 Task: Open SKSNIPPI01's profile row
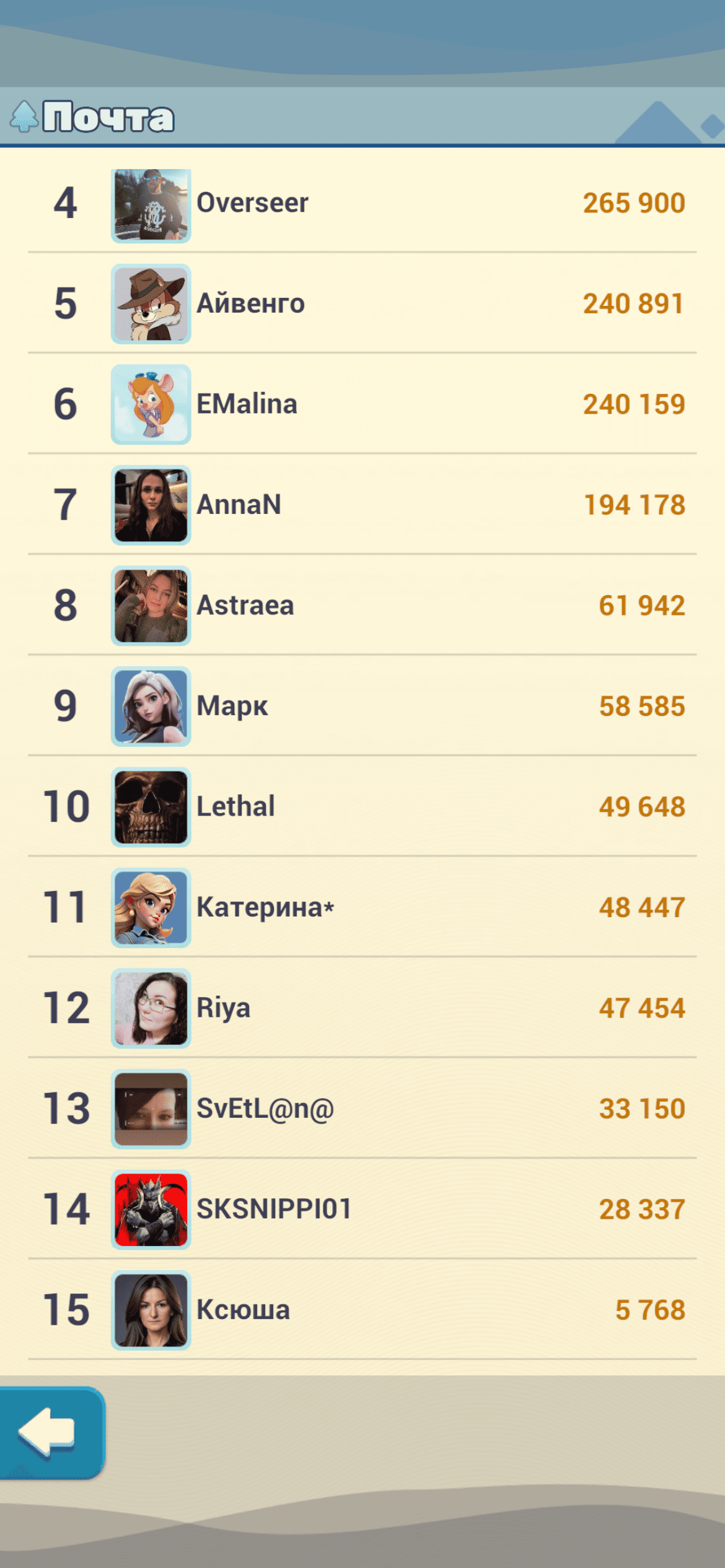click(x=362, y=1209)
